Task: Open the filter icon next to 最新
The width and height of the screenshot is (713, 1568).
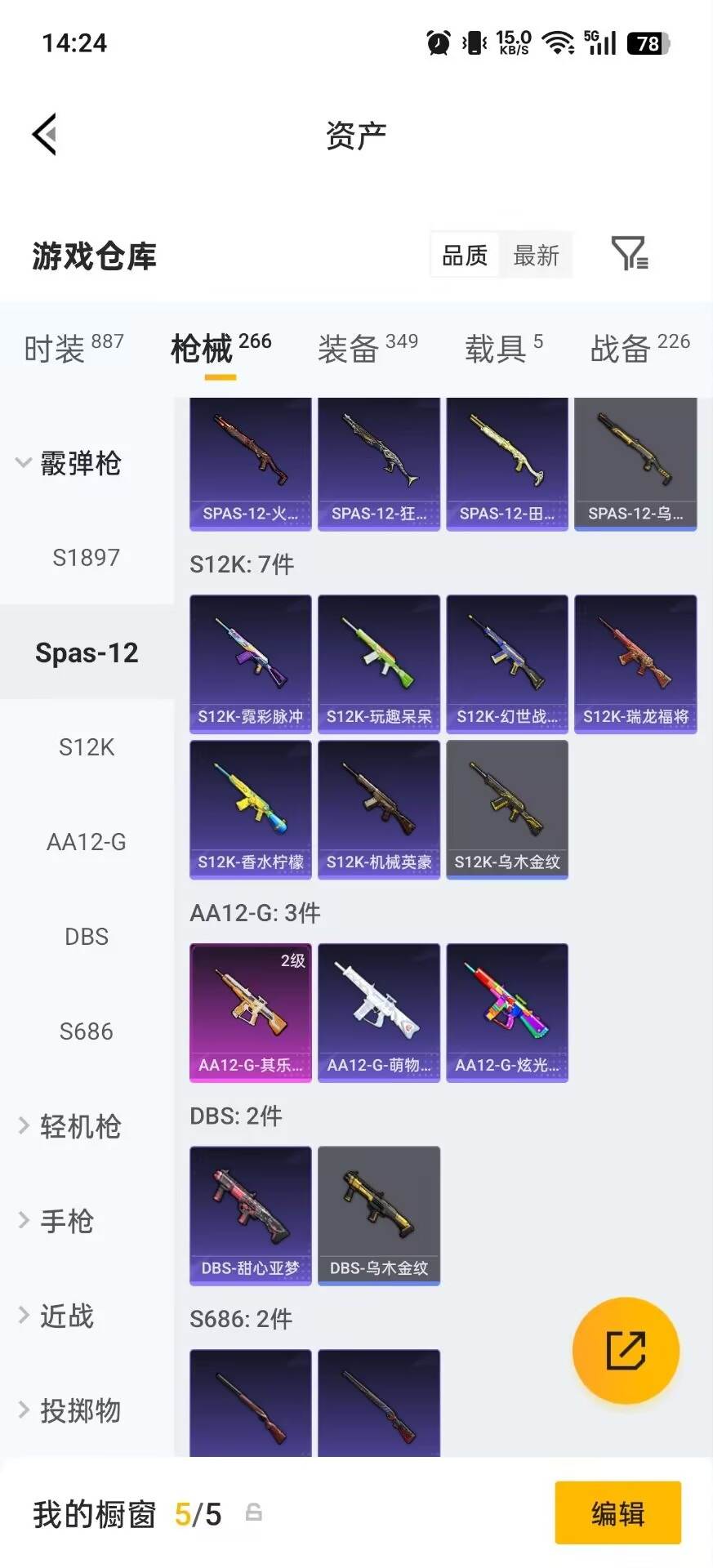Action: point(630,254)
